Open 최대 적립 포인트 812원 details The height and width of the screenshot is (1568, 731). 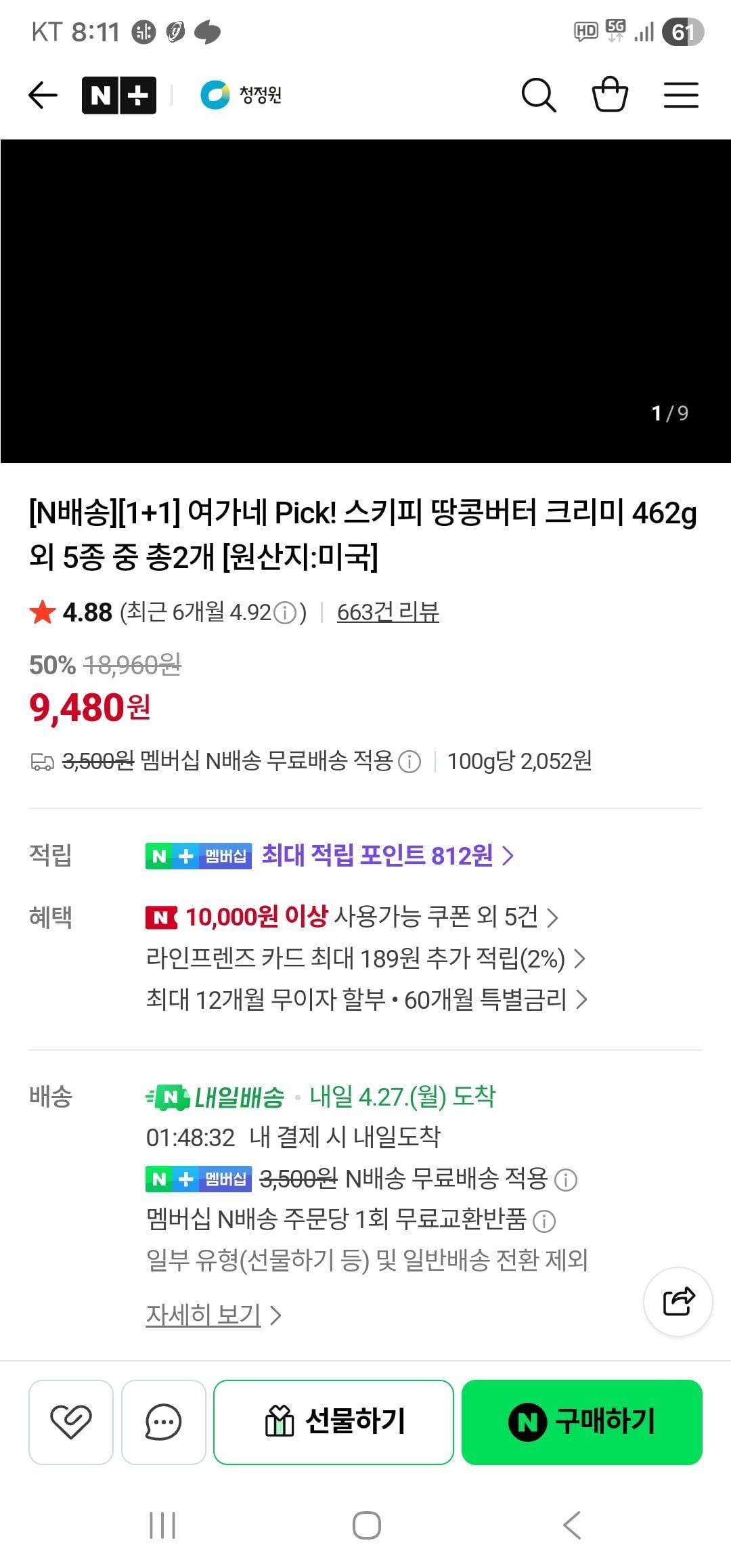tap(387, 856)
